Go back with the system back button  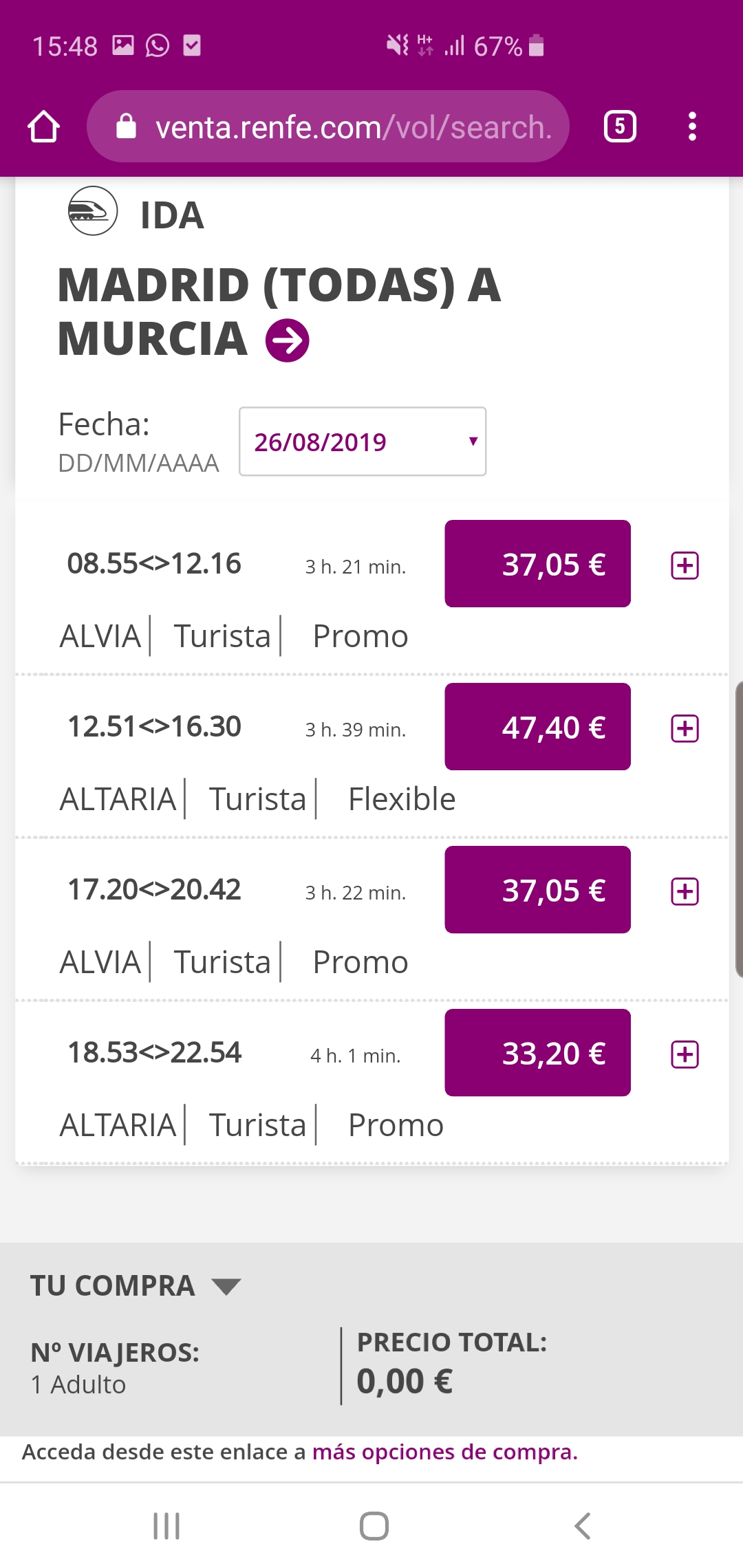pyautogui.click(x=582, y=1526)
